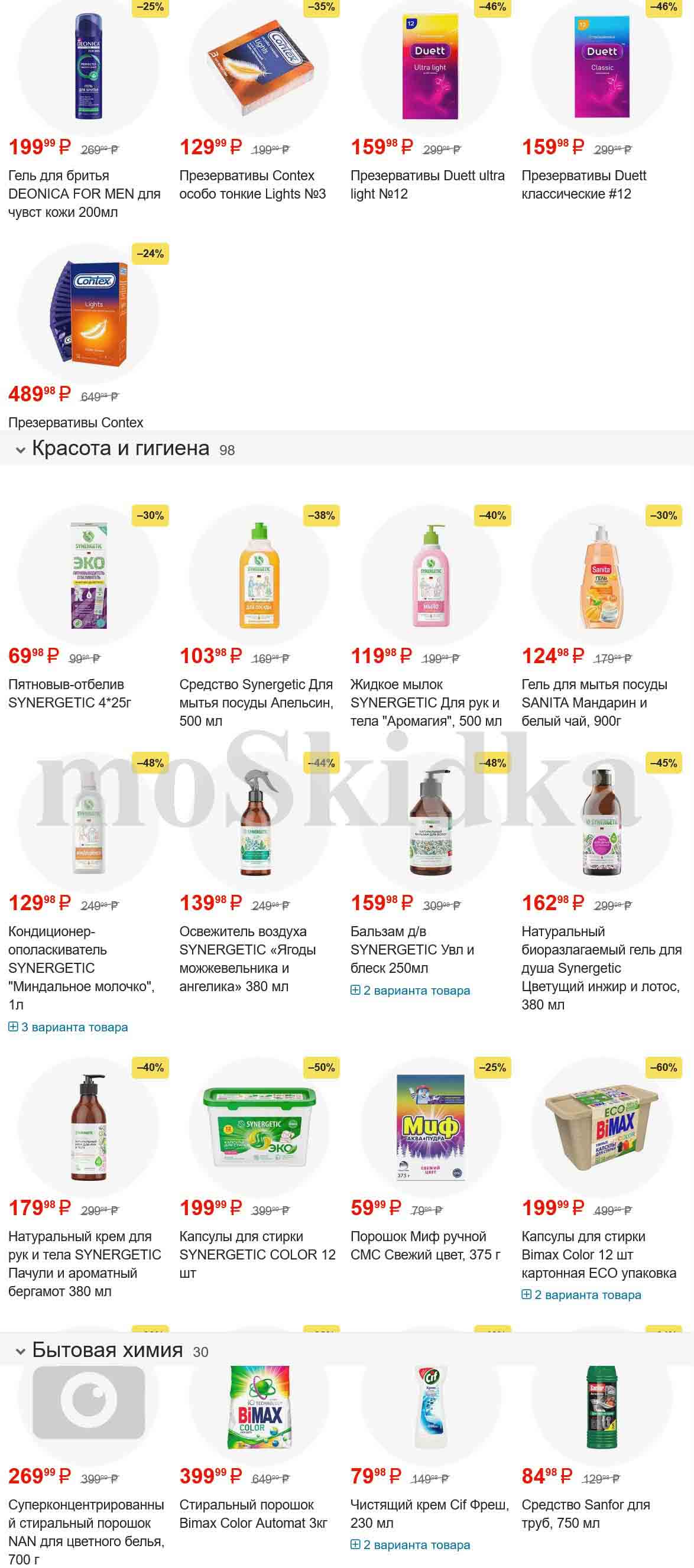Image resolution: width=694 pixels, height=1568 pixels.
Task: Open Гель для мытья посуды SANITA Мандарин
Action: [x=594, y=702]
